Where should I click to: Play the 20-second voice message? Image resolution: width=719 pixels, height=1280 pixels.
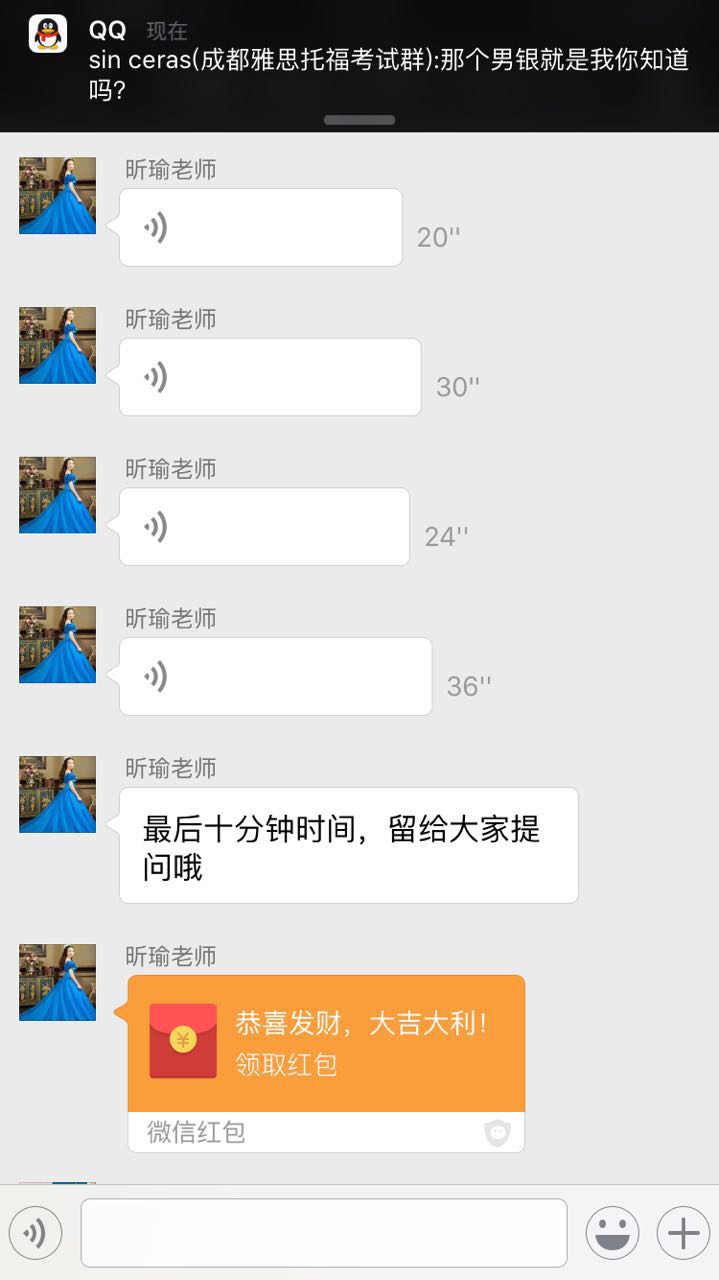tap(260, 228)
